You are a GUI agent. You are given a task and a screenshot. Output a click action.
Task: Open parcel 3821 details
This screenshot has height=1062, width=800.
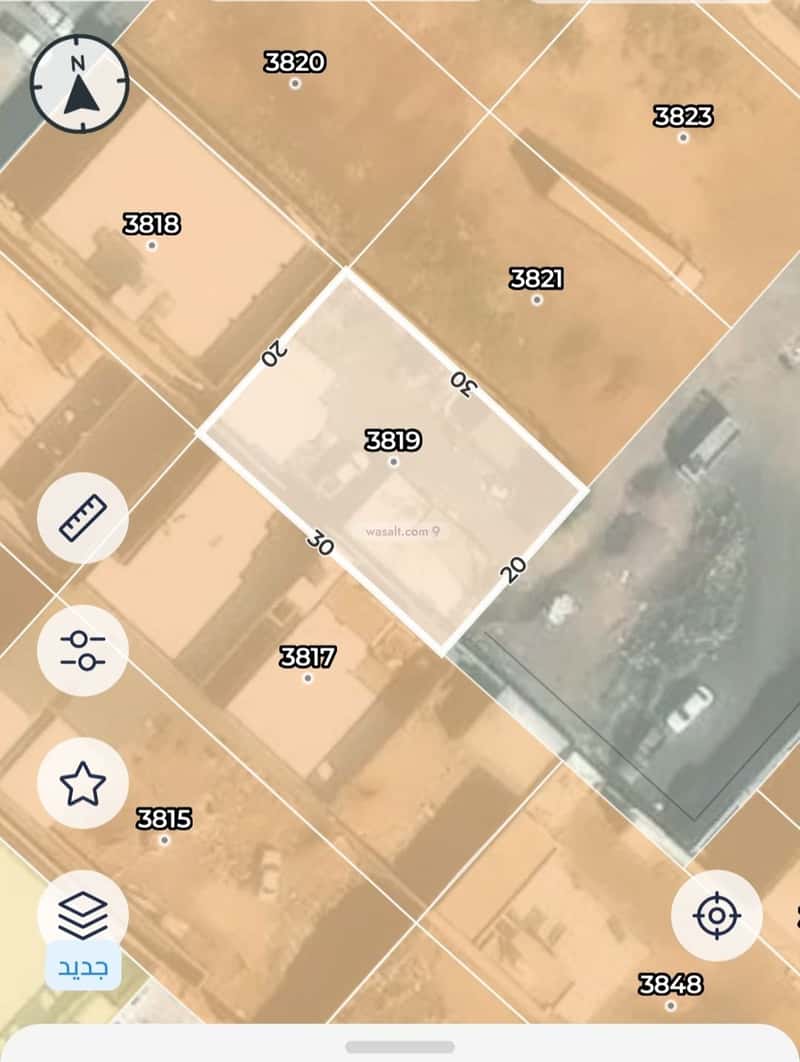point(539,278)
